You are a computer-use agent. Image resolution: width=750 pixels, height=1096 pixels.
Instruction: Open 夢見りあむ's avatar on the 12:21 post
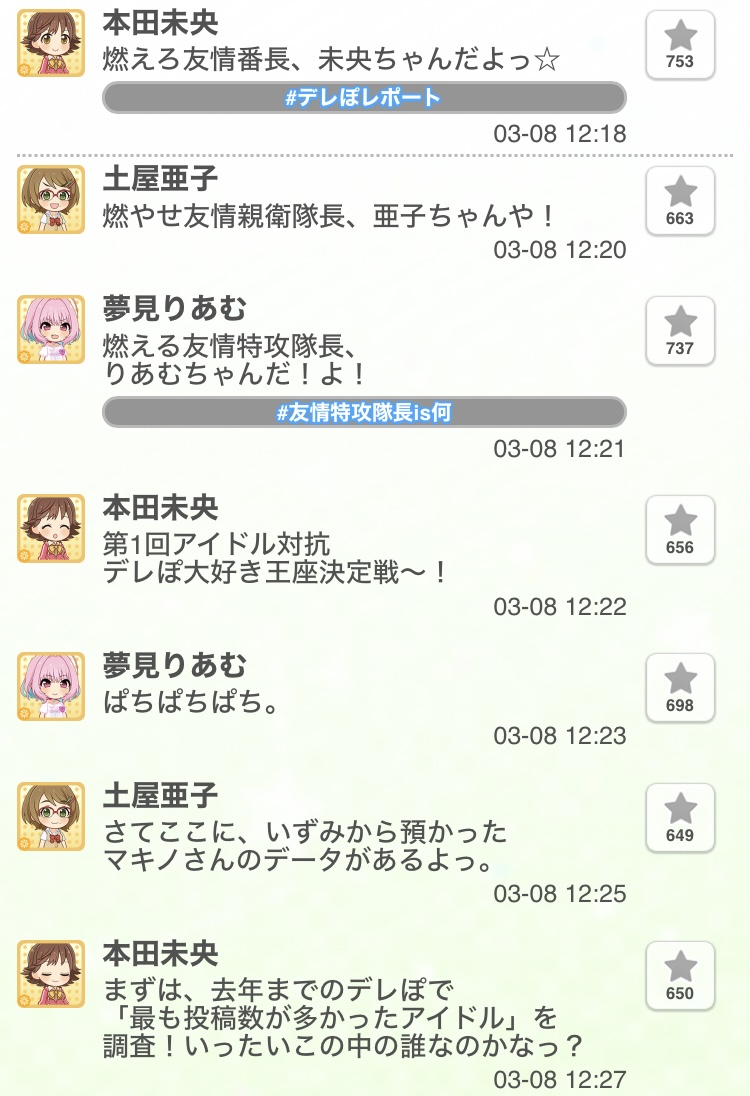tap(51, 329)
